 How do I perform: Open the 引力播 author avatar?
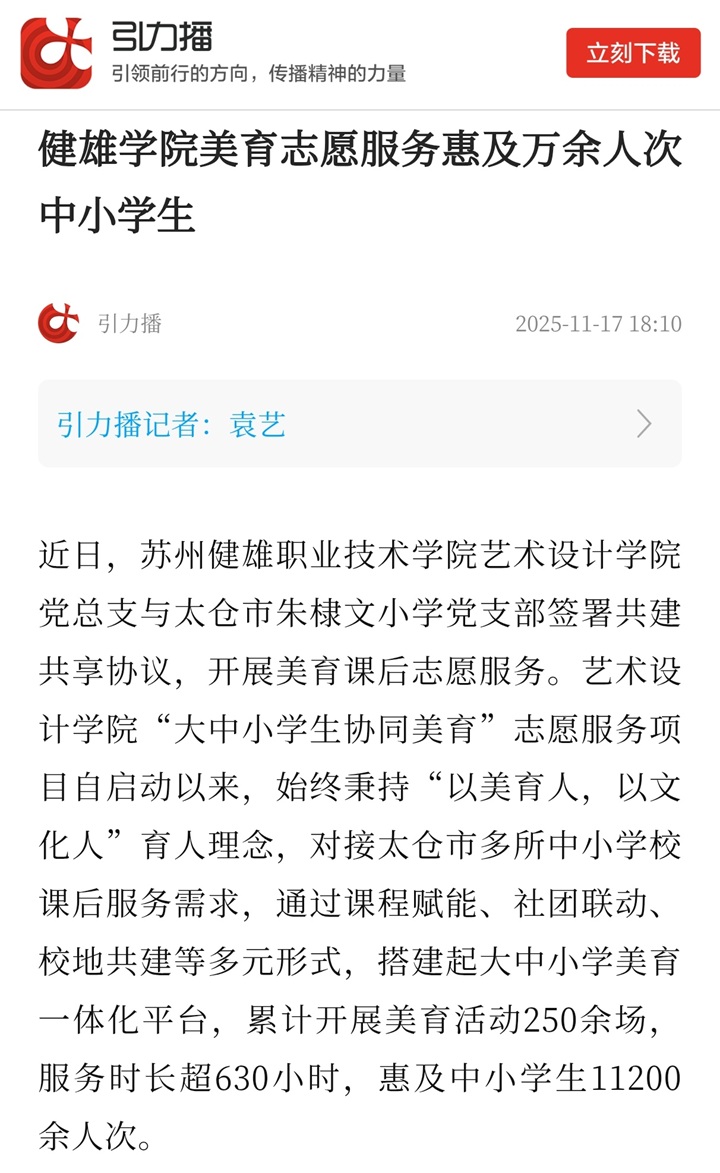tap(59, 323)
